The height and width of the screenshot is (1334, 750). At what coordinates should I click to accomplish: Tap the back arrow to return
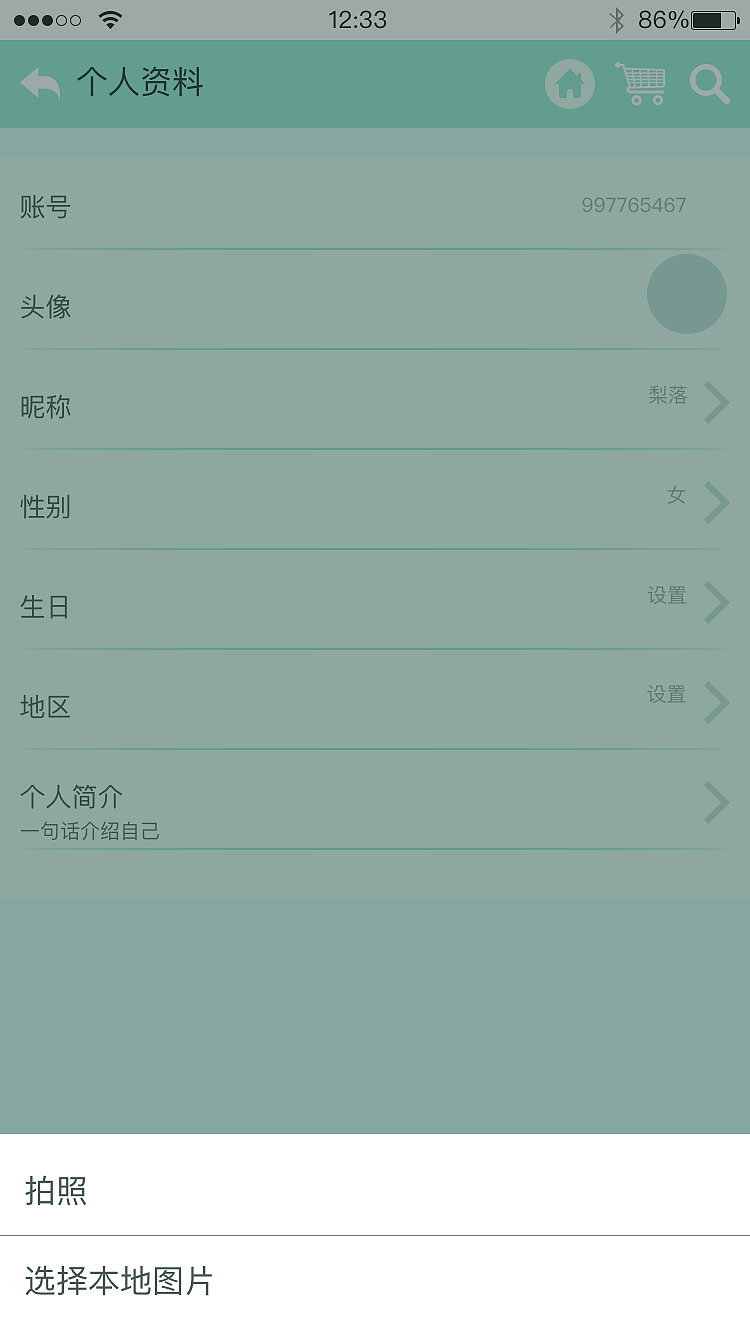pos(40,83)
